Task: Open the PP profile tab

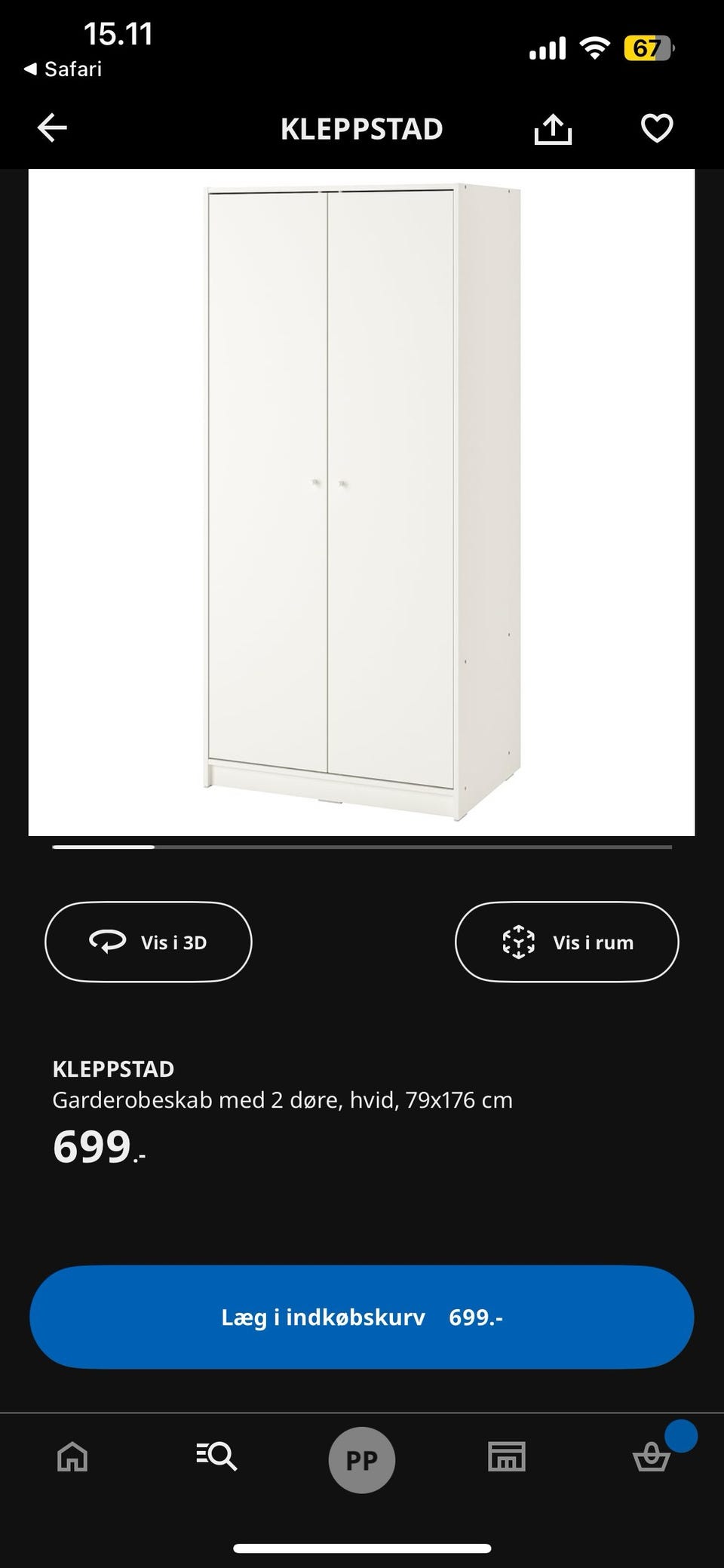Action: pyautogui.click(x=362, y=1460)
